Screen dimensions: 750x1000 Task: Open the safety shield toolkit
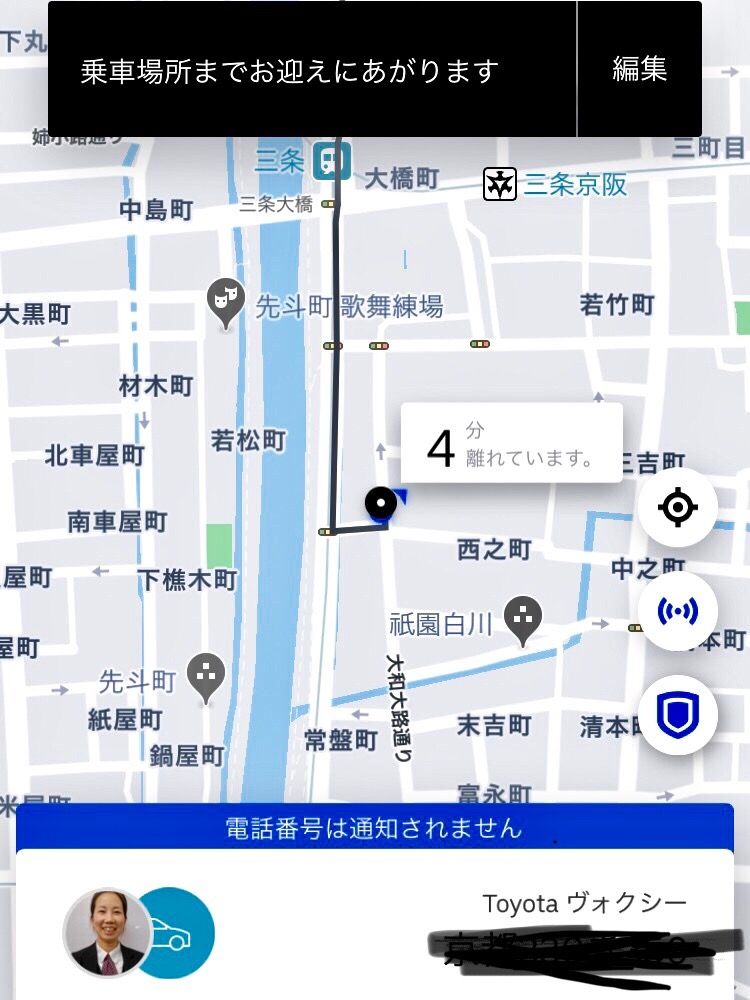click(x=678, y=715)
